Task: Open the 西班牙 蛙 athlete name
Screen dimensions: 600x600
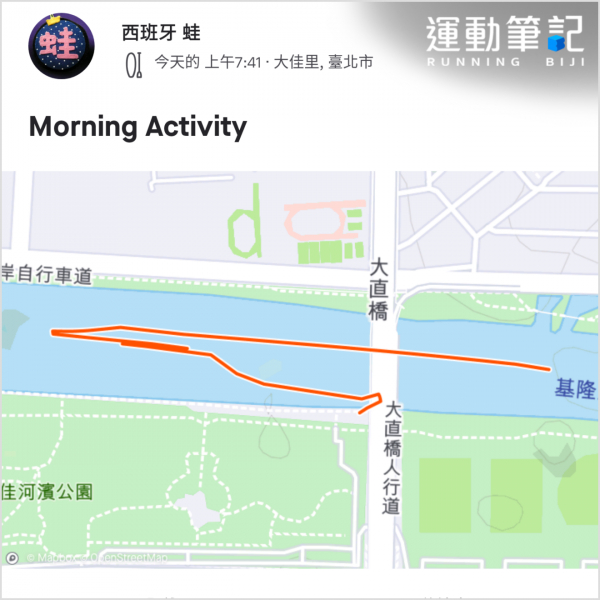Action: click(160, 32)
